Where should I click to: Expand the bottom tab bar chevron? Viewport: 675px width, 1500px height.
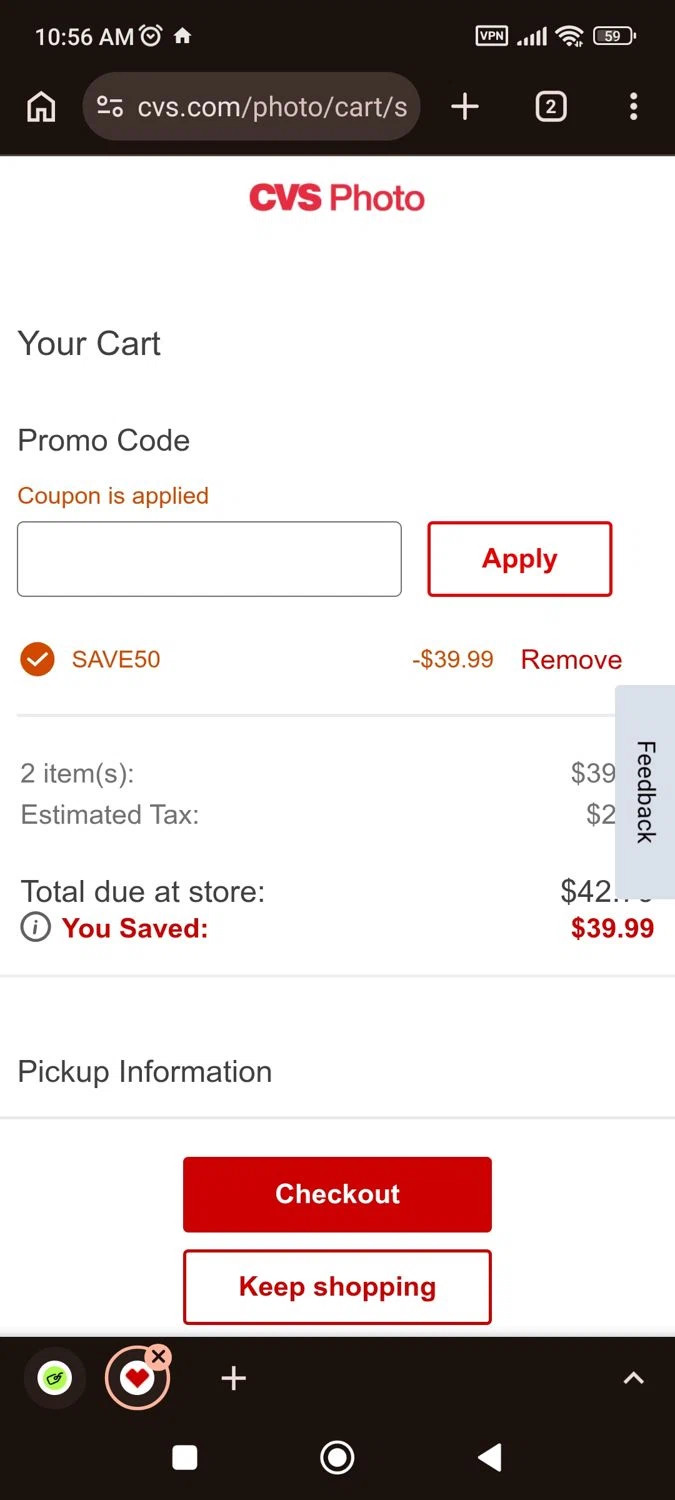click(633, 1379)
